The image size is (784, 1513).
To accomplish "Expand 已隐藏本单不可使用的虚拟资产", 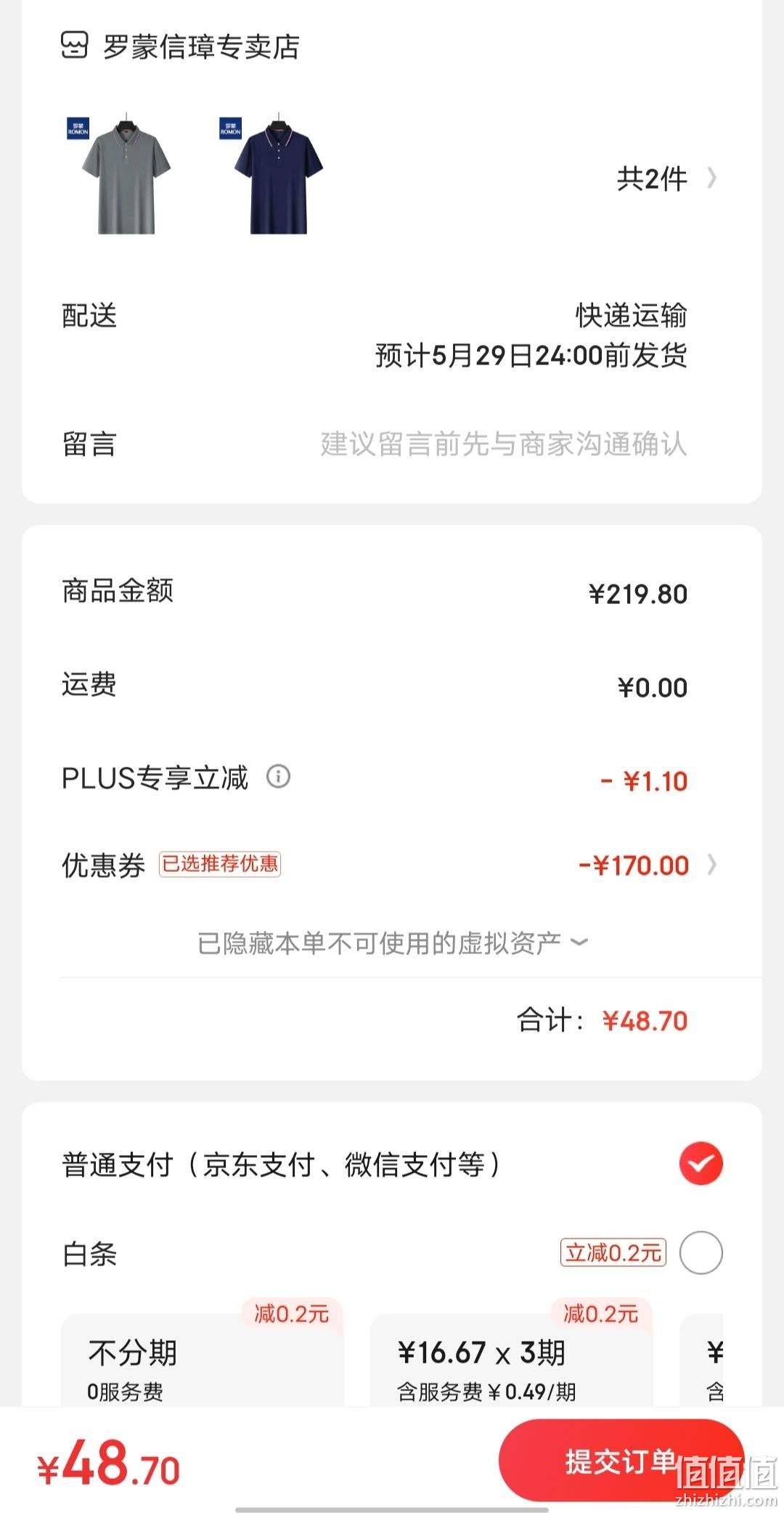I will pyautogui.click(x=392, y=943).
